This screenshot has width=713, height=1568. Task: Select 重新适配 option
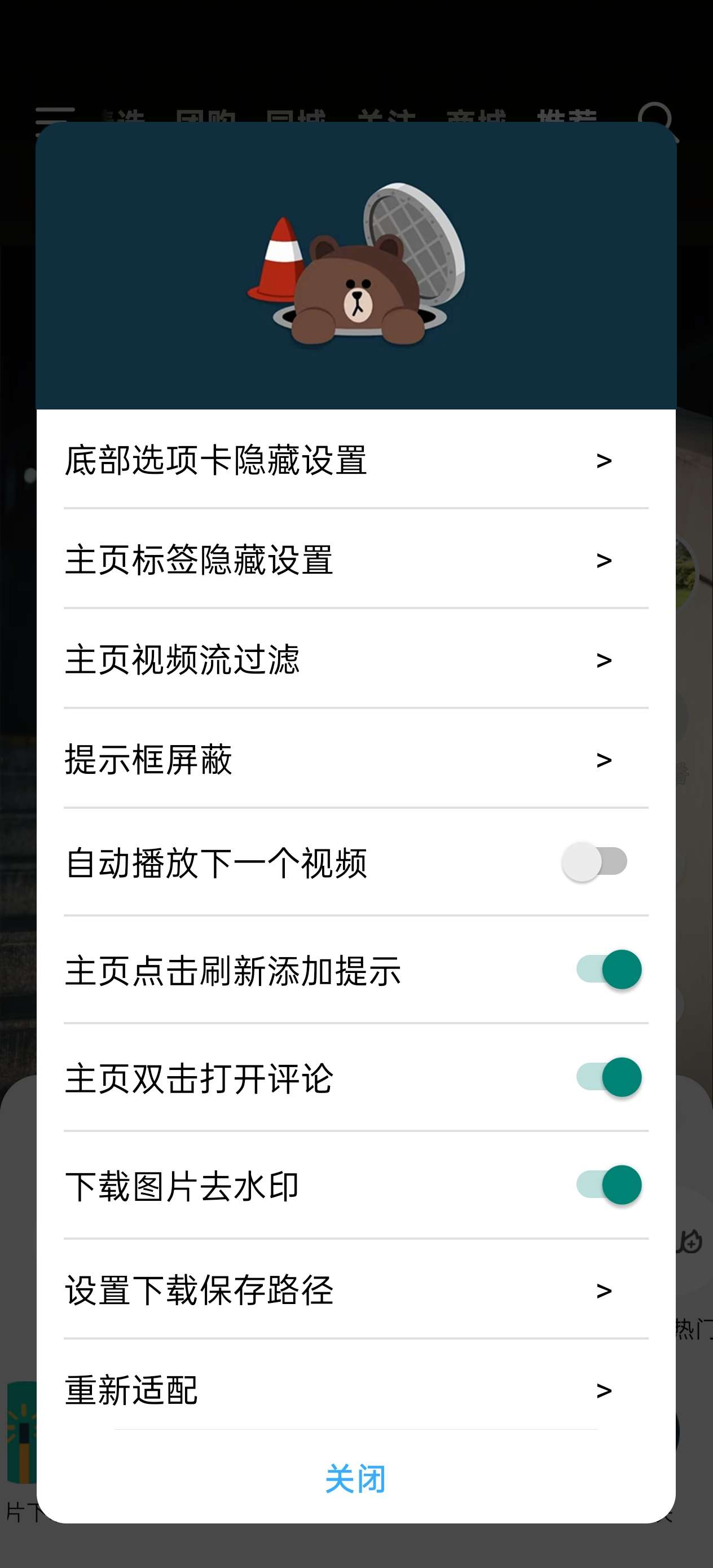point(355,1390)
